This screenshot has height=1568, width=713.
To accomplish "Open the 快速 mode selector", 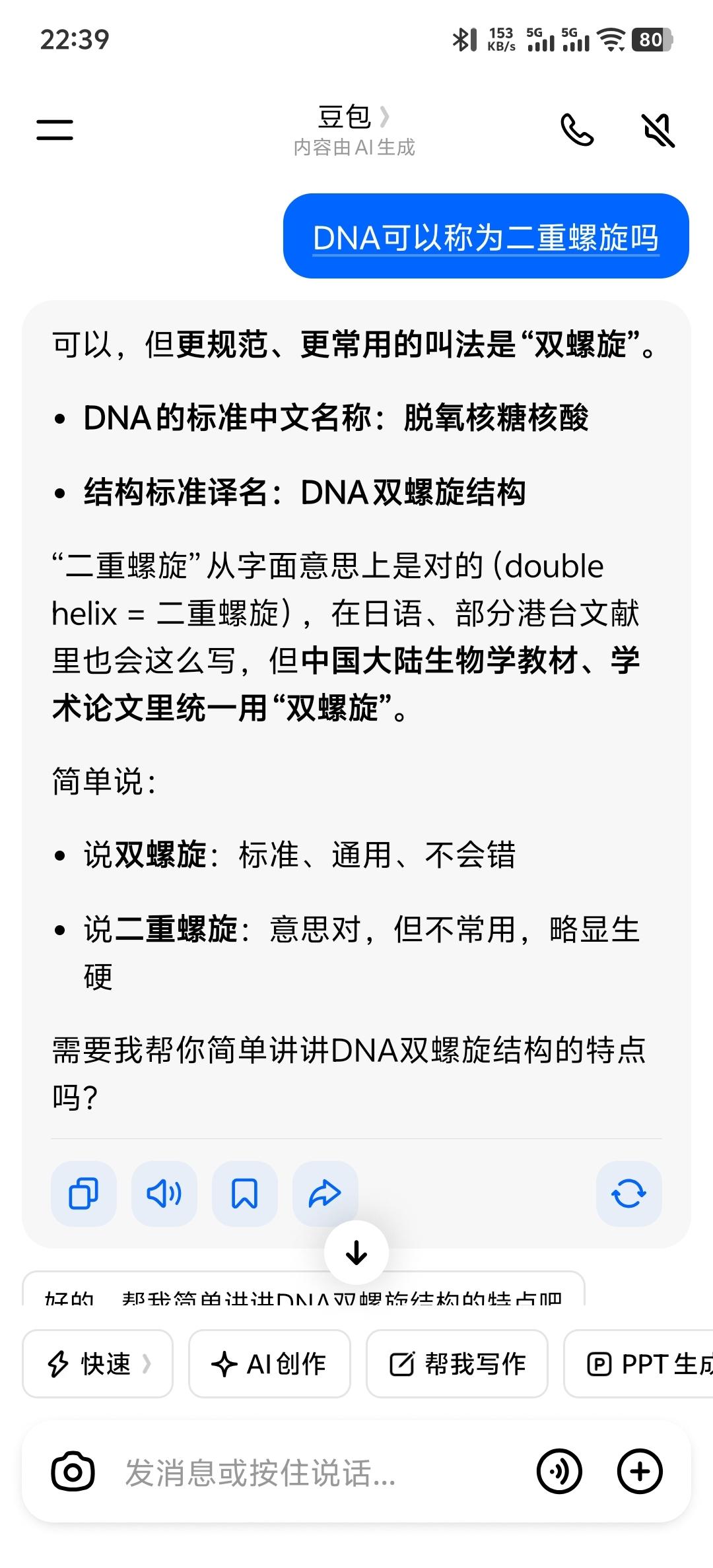I will (x=98, y=1363).
